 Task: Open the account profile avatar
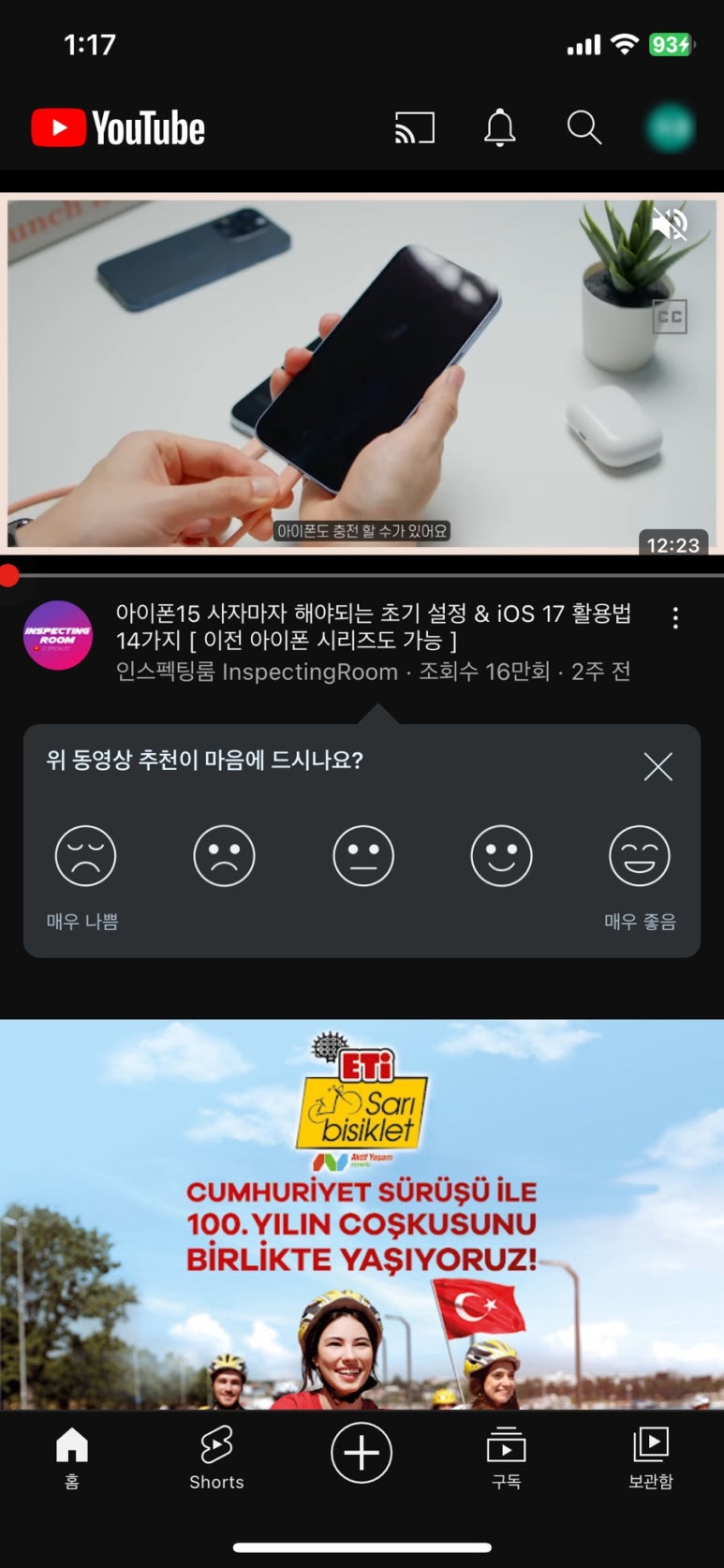tap(670, 128)
